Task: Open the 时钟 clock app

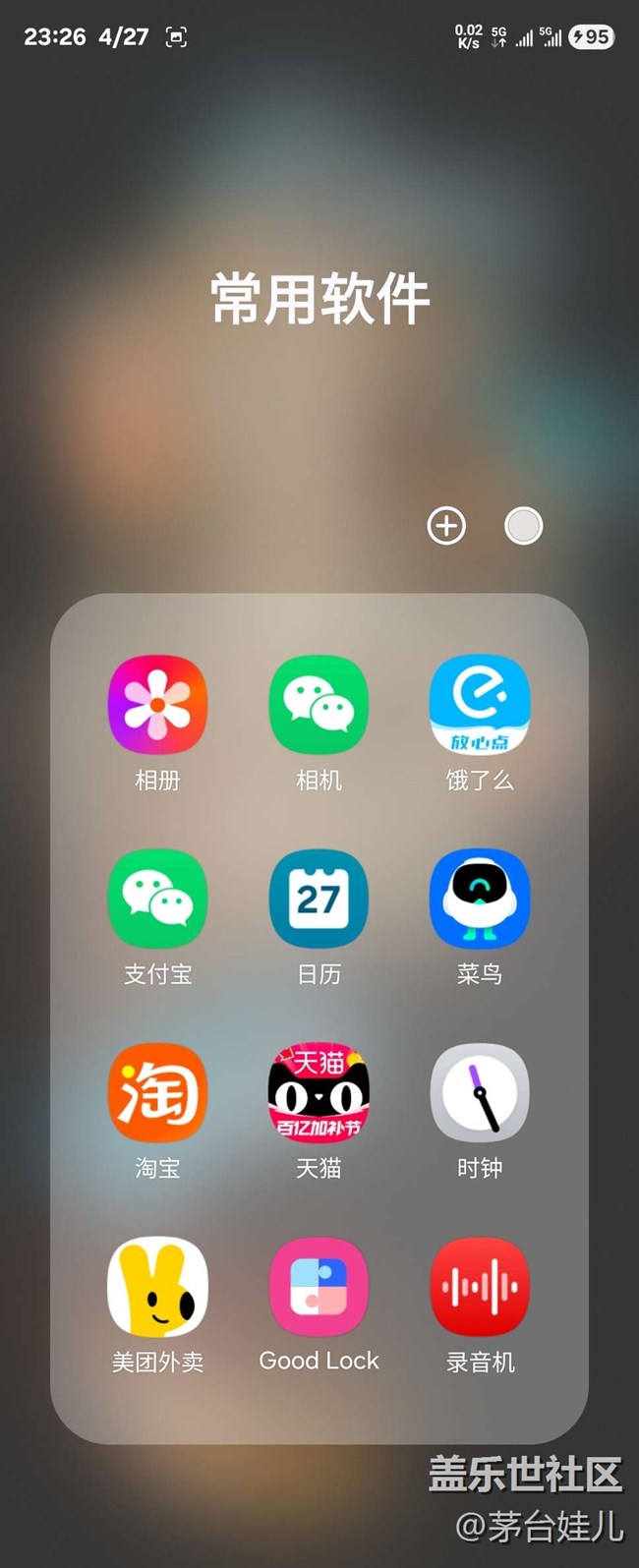Action: coord(480,1092)
